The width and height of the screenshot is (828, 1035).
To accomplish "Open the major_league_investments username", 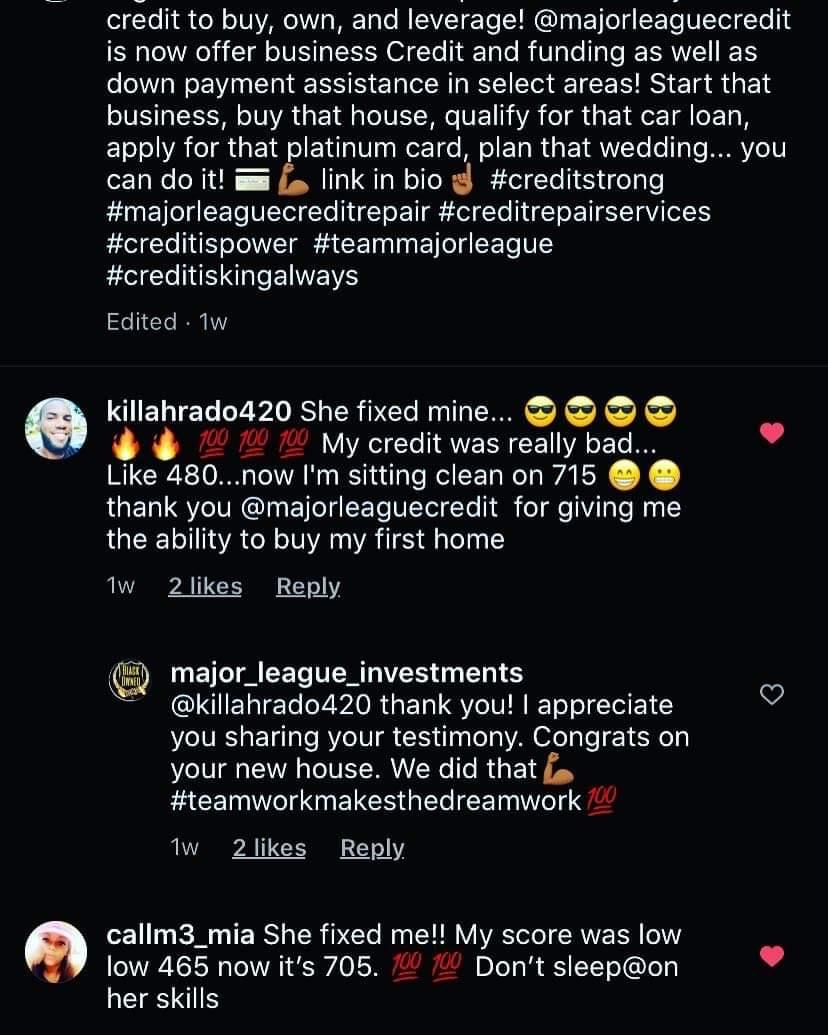I will pos(346,673).
